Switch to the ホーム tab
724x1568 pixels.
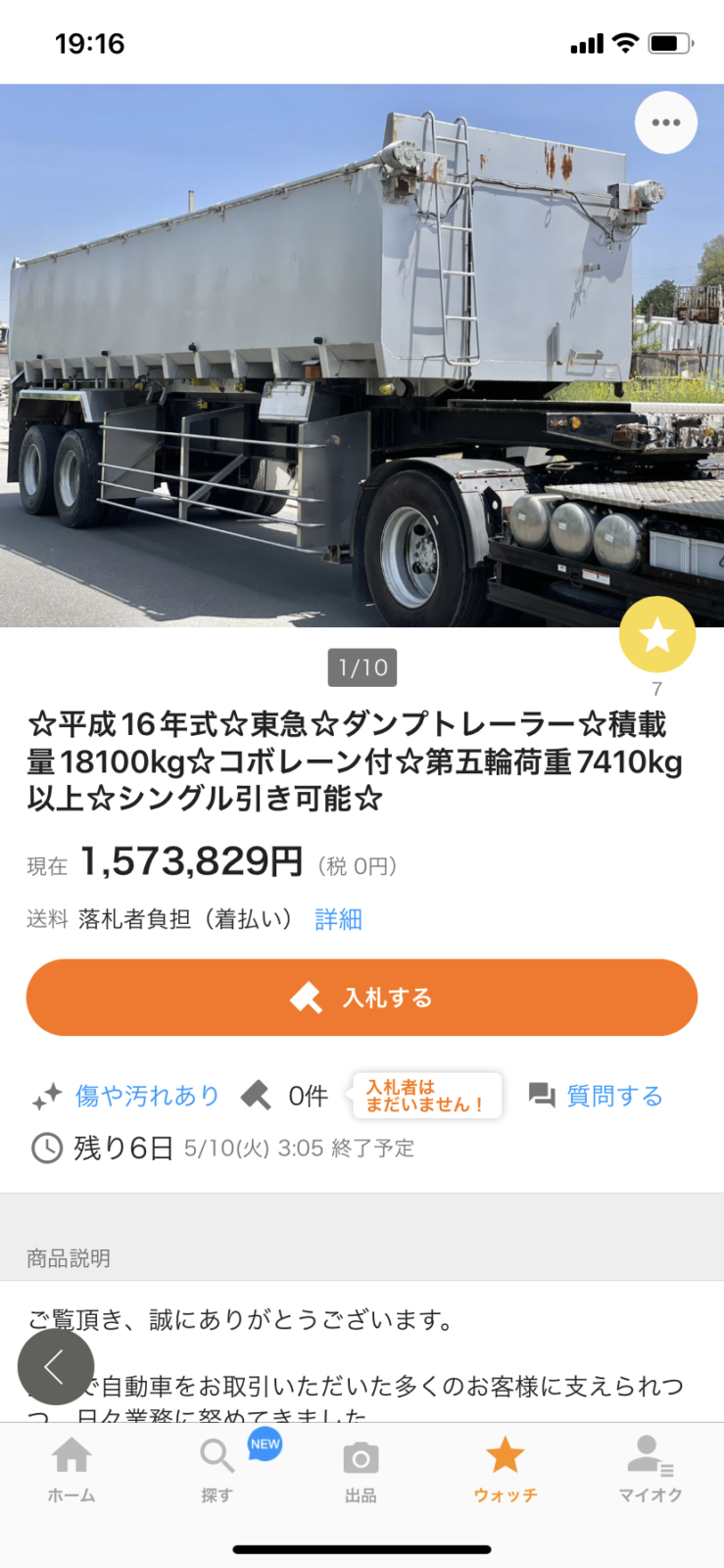[x=72, y=1470]
